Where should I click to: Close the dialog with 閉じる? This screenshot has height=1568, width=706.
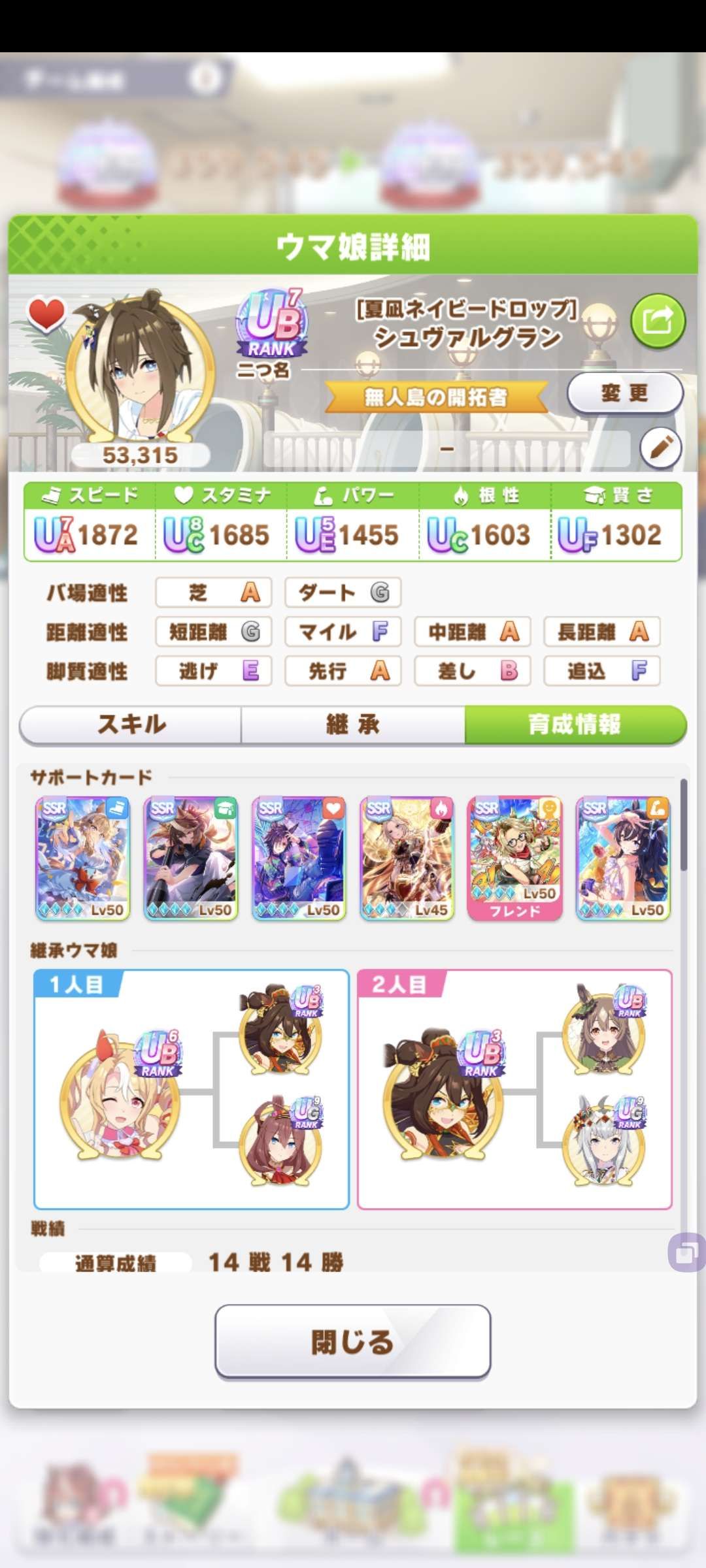pyautogui.click(x=353, y=1342)
